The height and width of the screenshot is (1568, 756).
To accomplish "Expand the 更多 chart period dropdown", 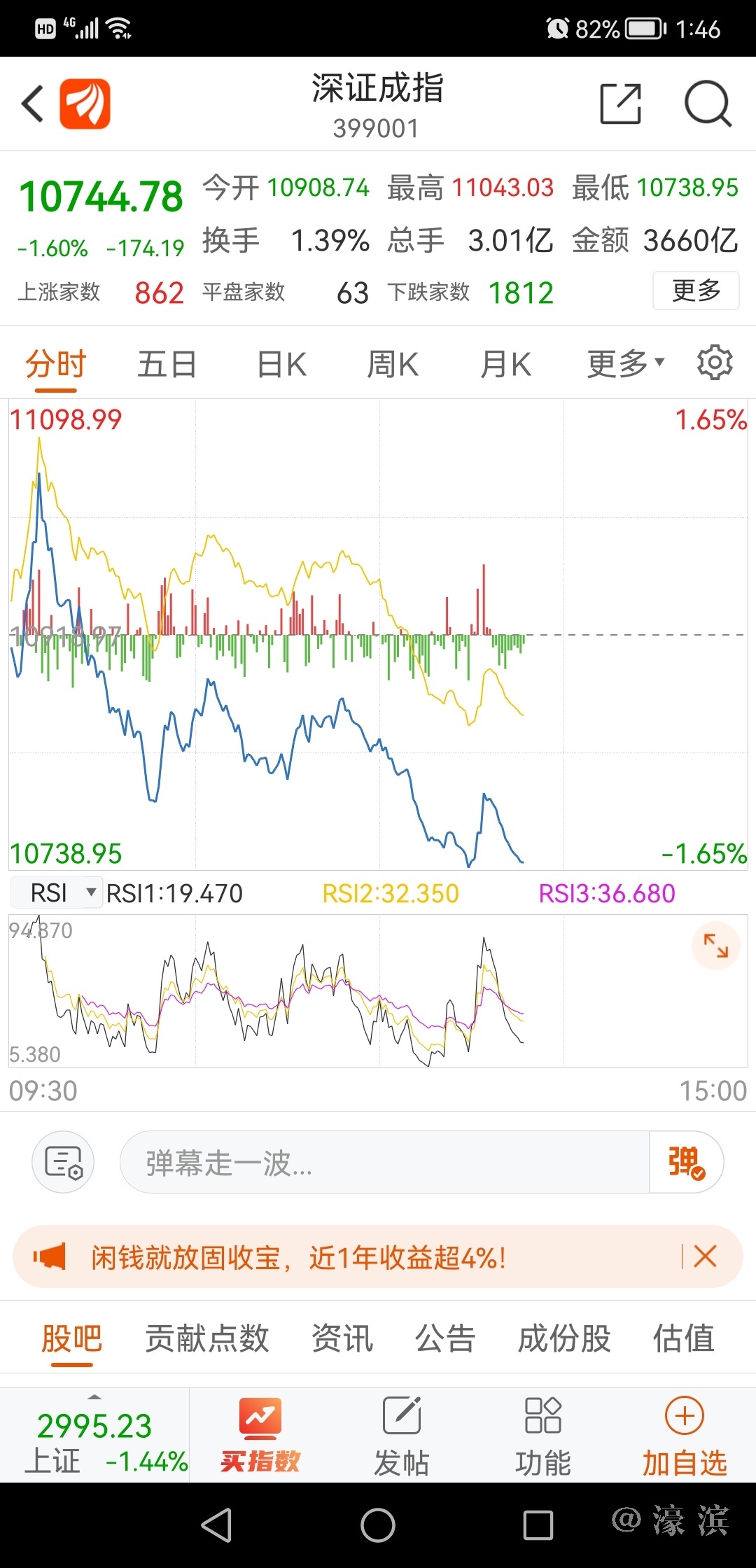I will pos(624,363).
